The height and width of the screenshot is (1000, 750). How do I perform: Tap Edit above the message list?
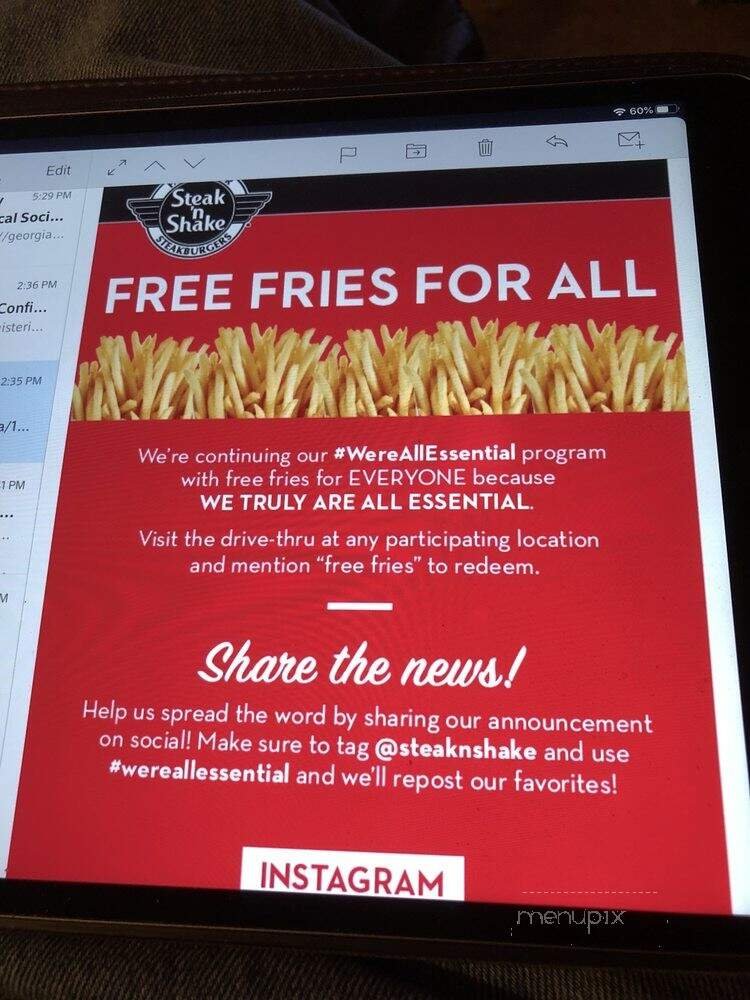click(x=58, y=171)
